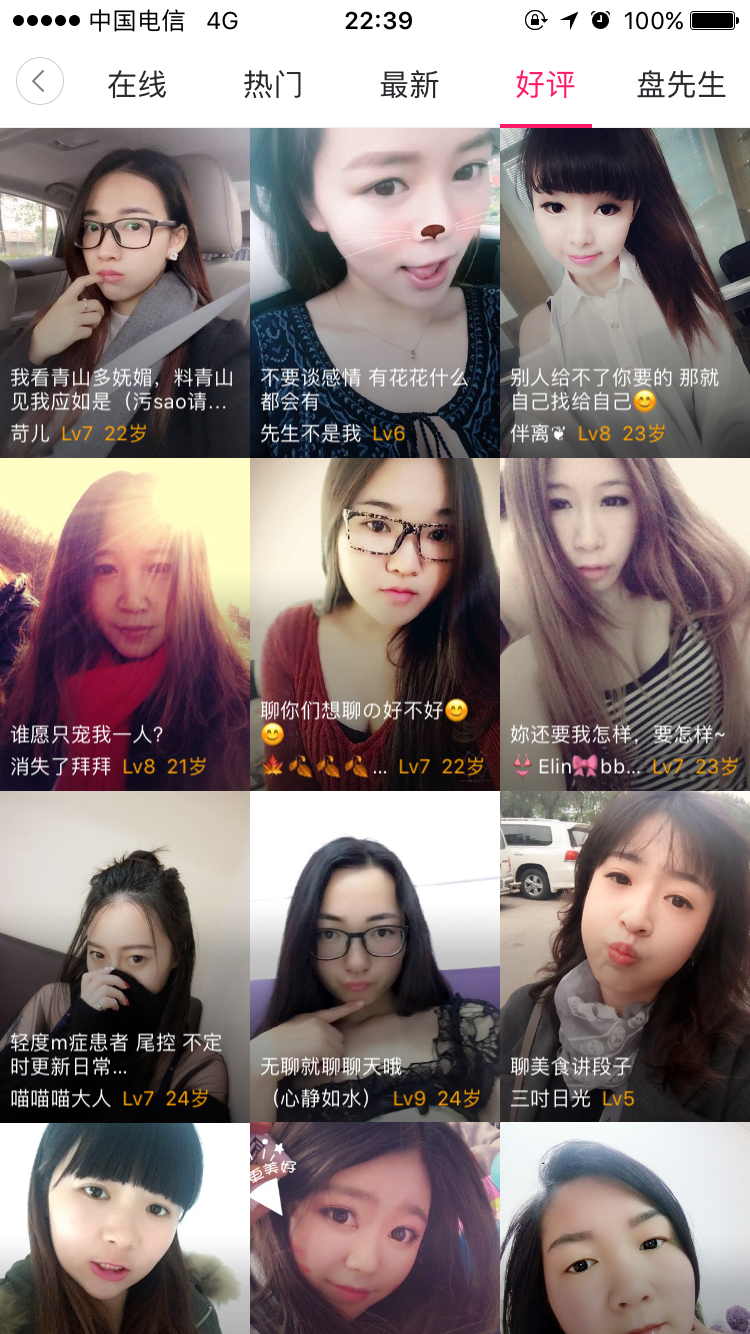View 喵喵喵大人's profile card
This screenshot has width=750, height=1334.
[124, 956]
